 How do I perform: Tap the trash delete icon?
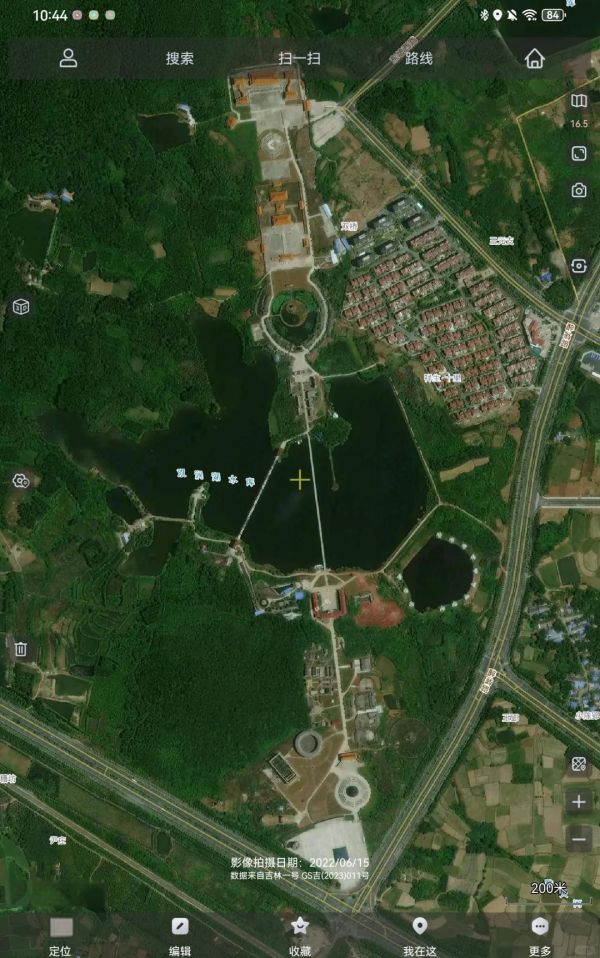[x=20, y=649]
